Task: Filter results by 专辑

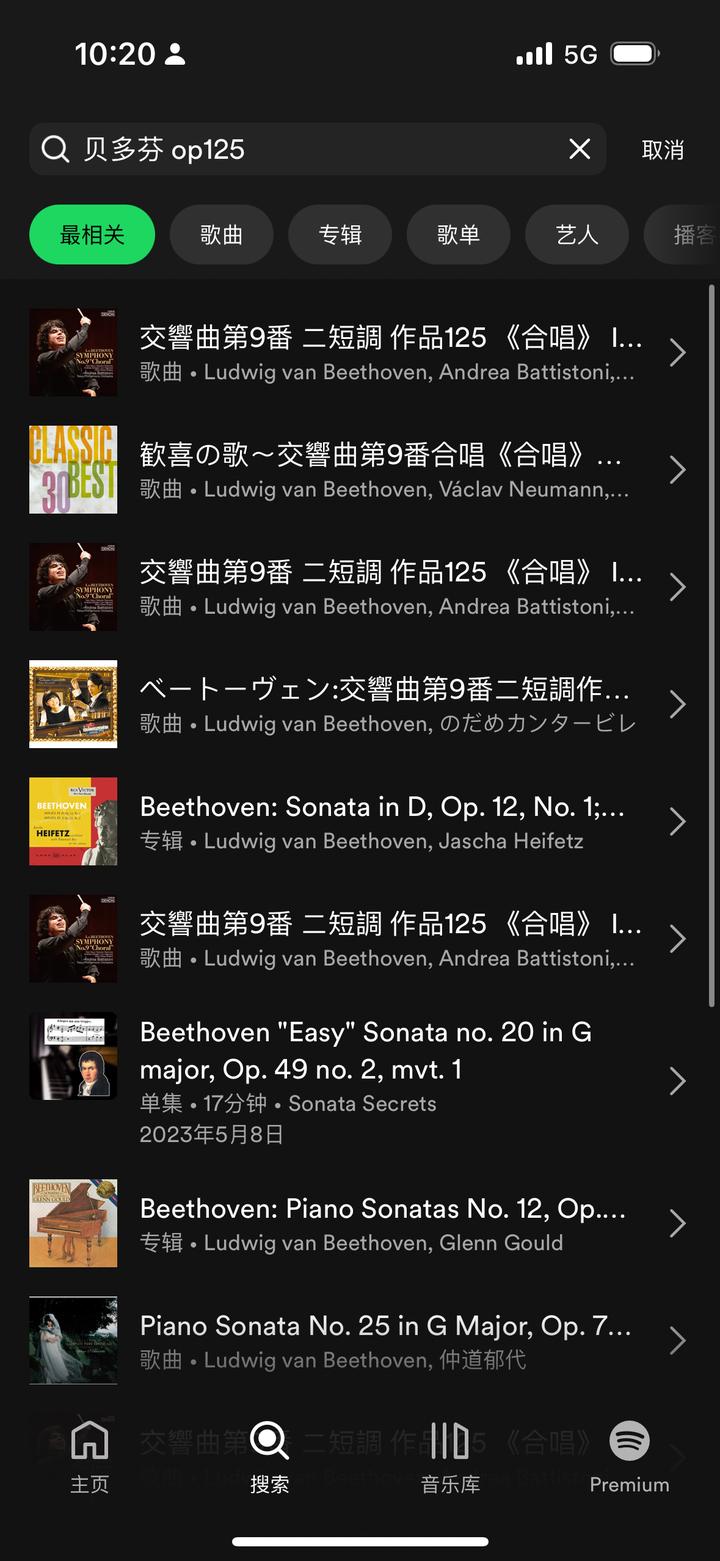Action: coord(340,235)
